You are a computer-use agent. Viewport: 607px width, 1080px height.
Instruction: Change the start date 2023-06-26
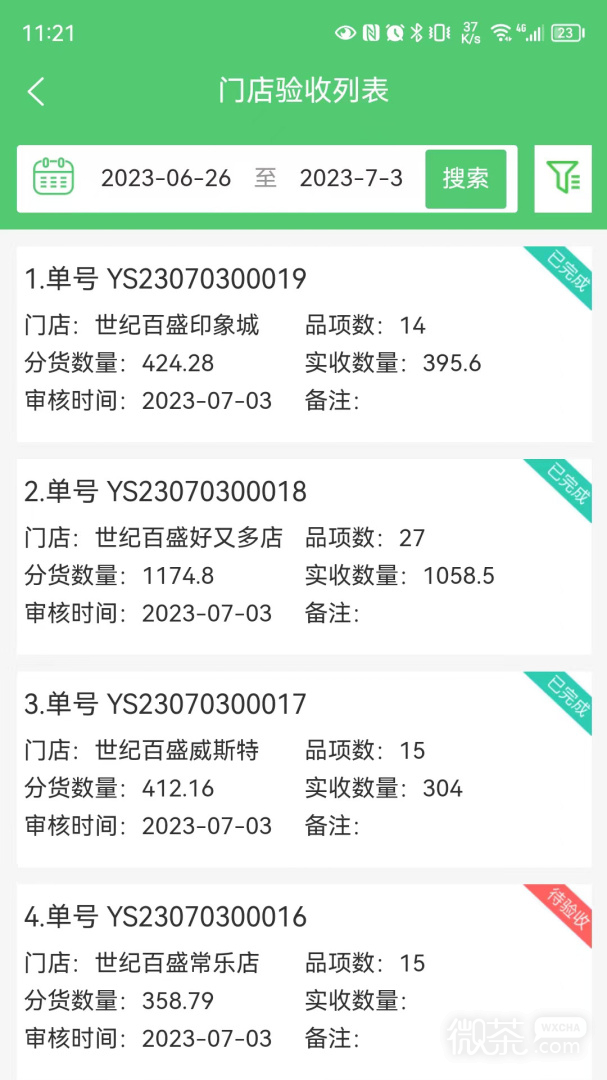tap(166, 178)
